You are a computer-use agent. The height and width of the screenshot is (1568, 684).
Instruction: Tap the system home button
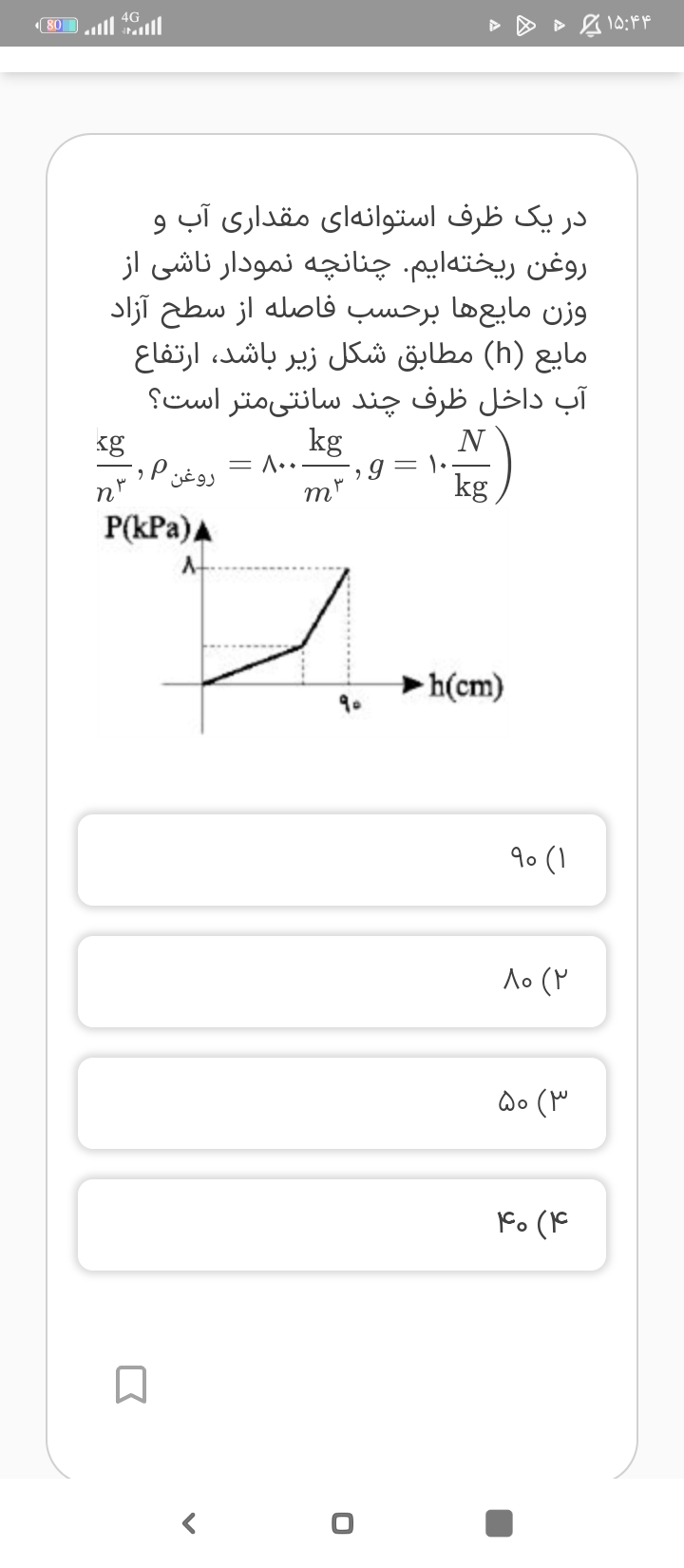(342, 1523)
